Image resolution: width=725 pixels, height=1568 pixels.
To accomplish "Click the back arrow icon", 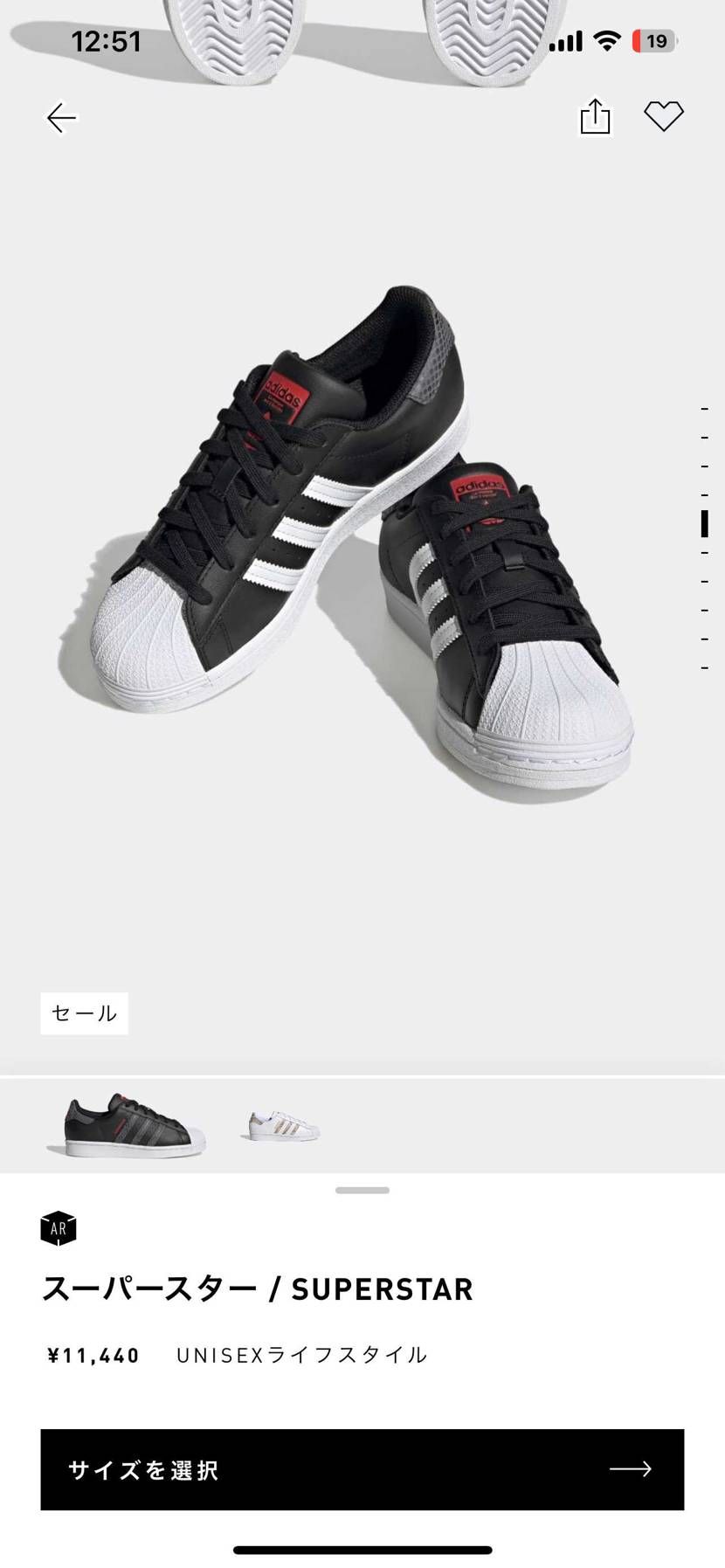I will (x=61, y=117).
